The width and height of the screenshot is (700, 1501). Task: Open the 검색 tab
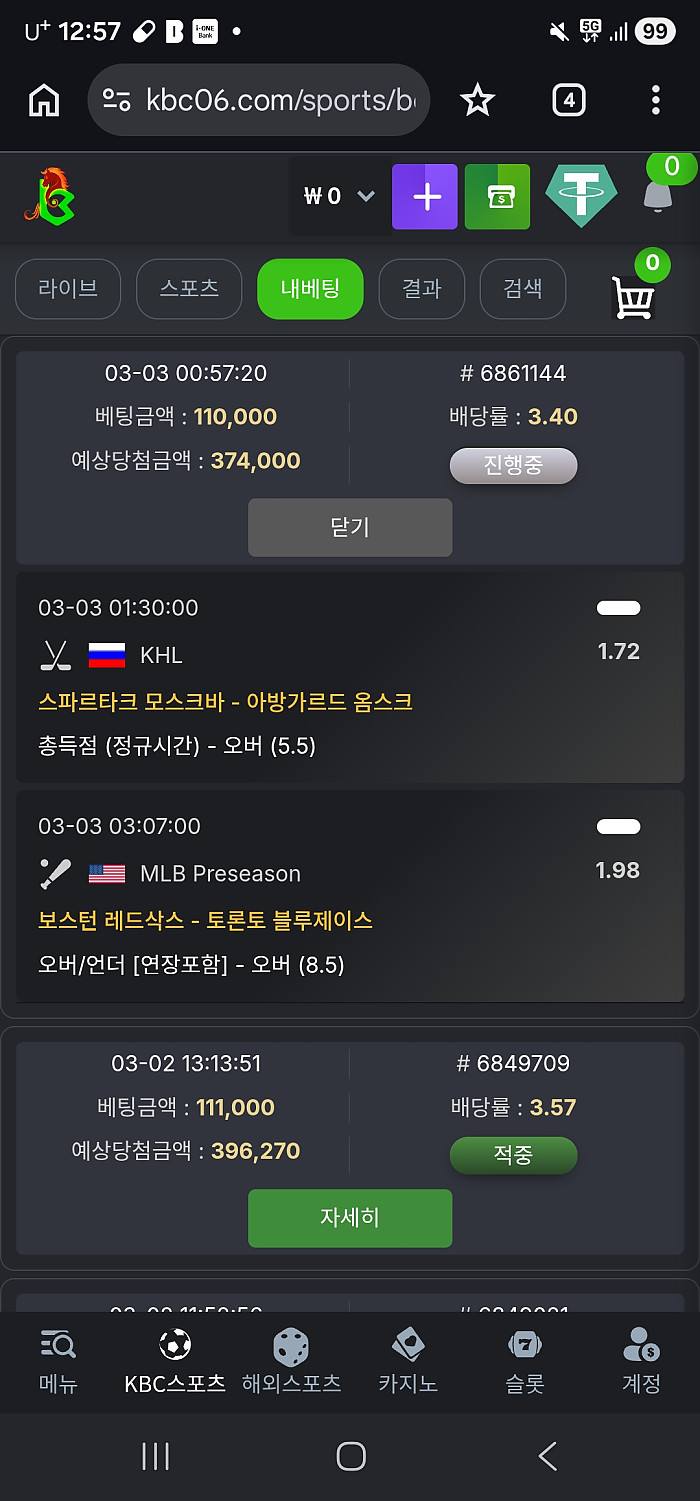click(523, 289)
